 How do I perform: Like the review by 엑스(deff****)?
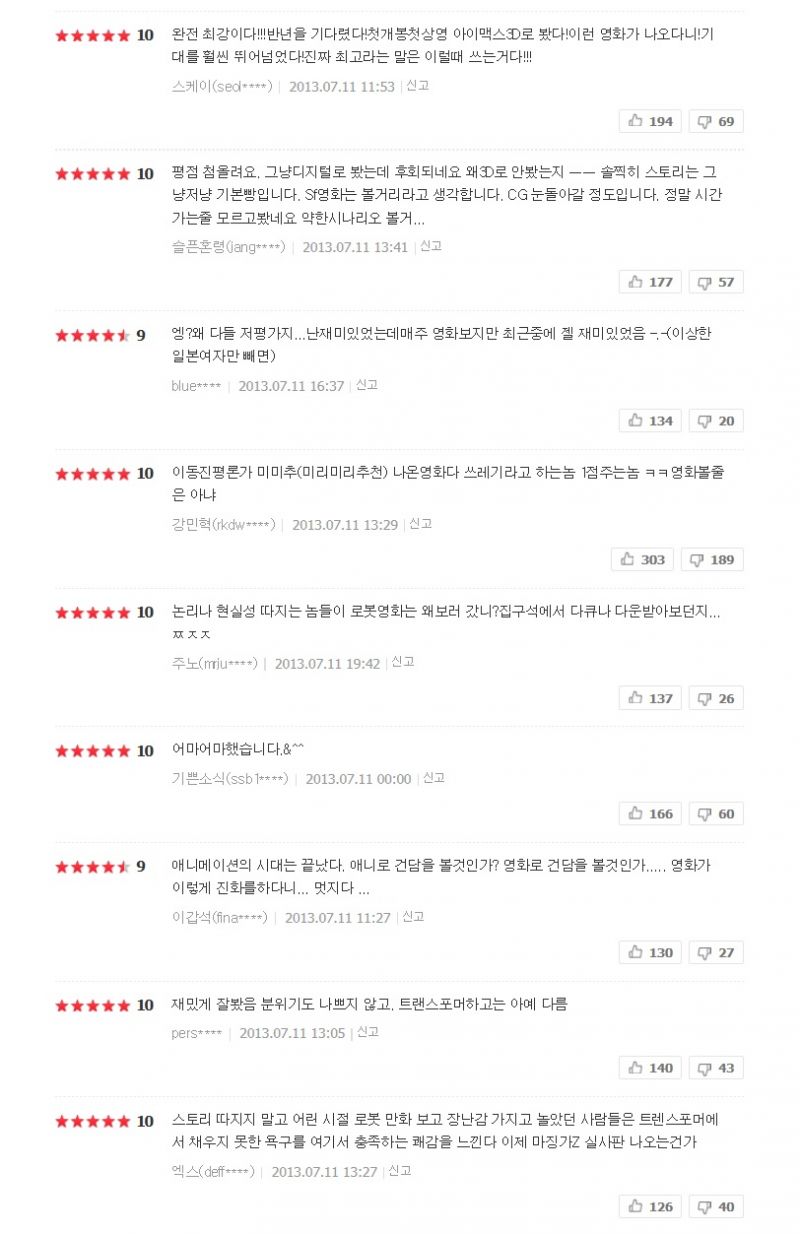click(x=650, y=1207)
